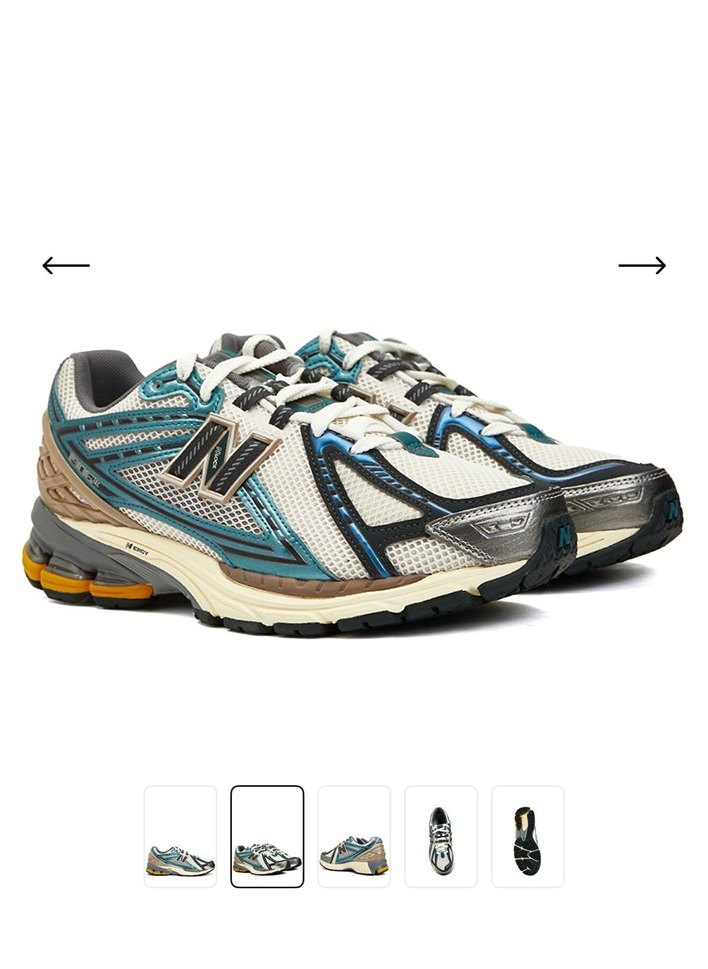
Task: Select the first side-view shoe thumbnail
Action: coord(180,836)
